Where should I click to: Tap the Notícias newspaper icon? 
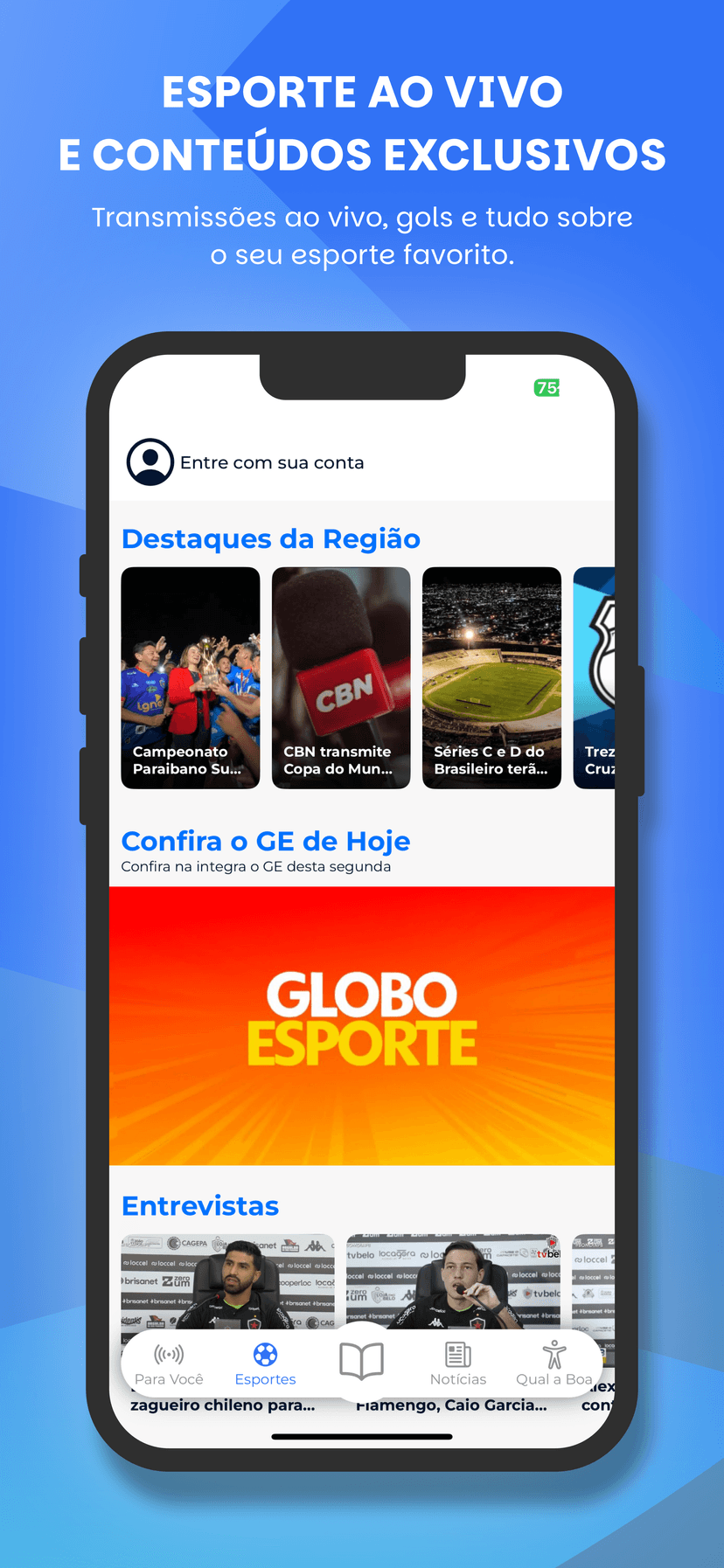pyautogui.click(x=458, y=1352)
